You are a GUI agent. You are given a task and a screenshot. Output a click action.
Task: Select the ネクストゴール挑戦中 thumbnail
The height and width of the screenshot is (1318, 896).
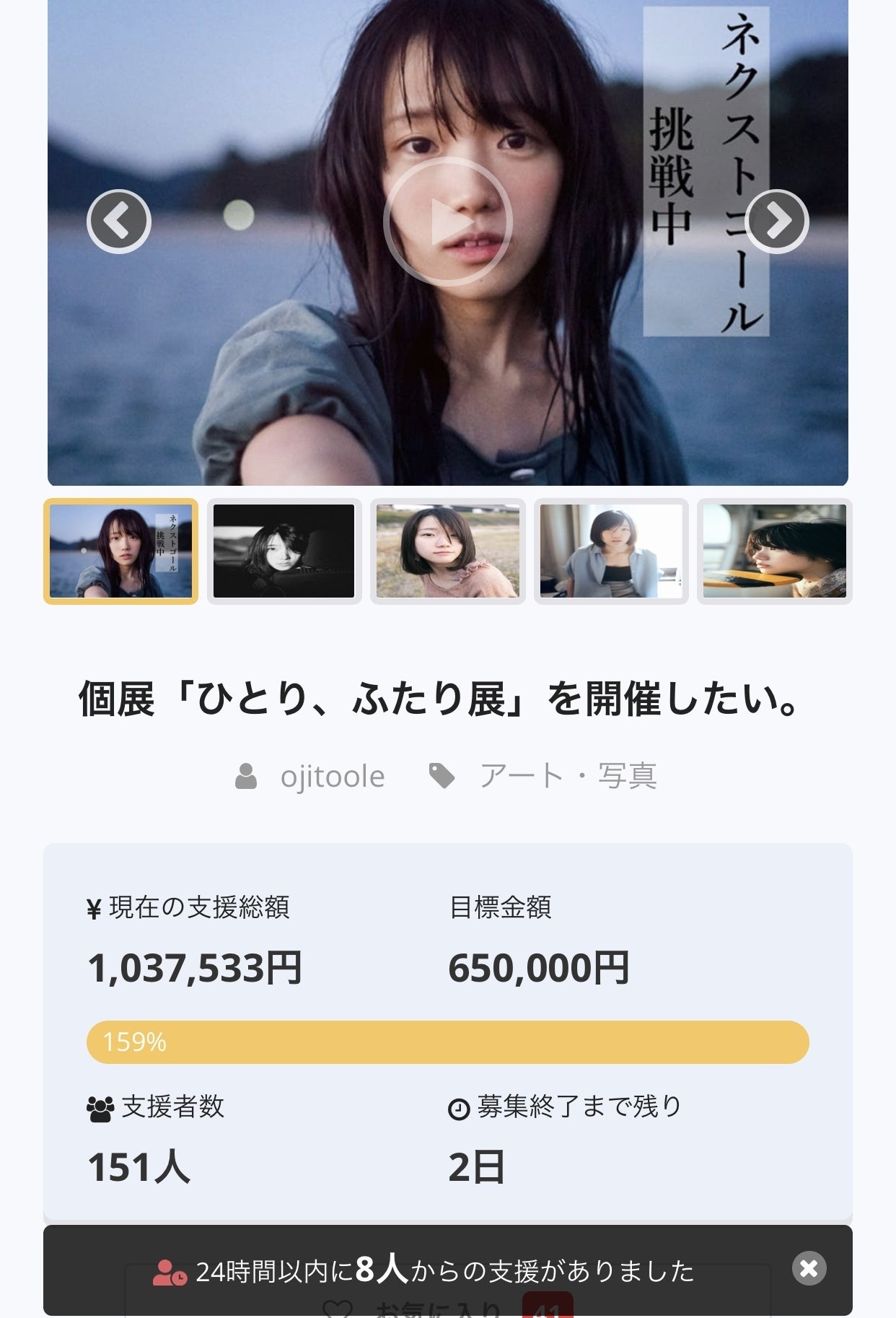coord(120,551)
